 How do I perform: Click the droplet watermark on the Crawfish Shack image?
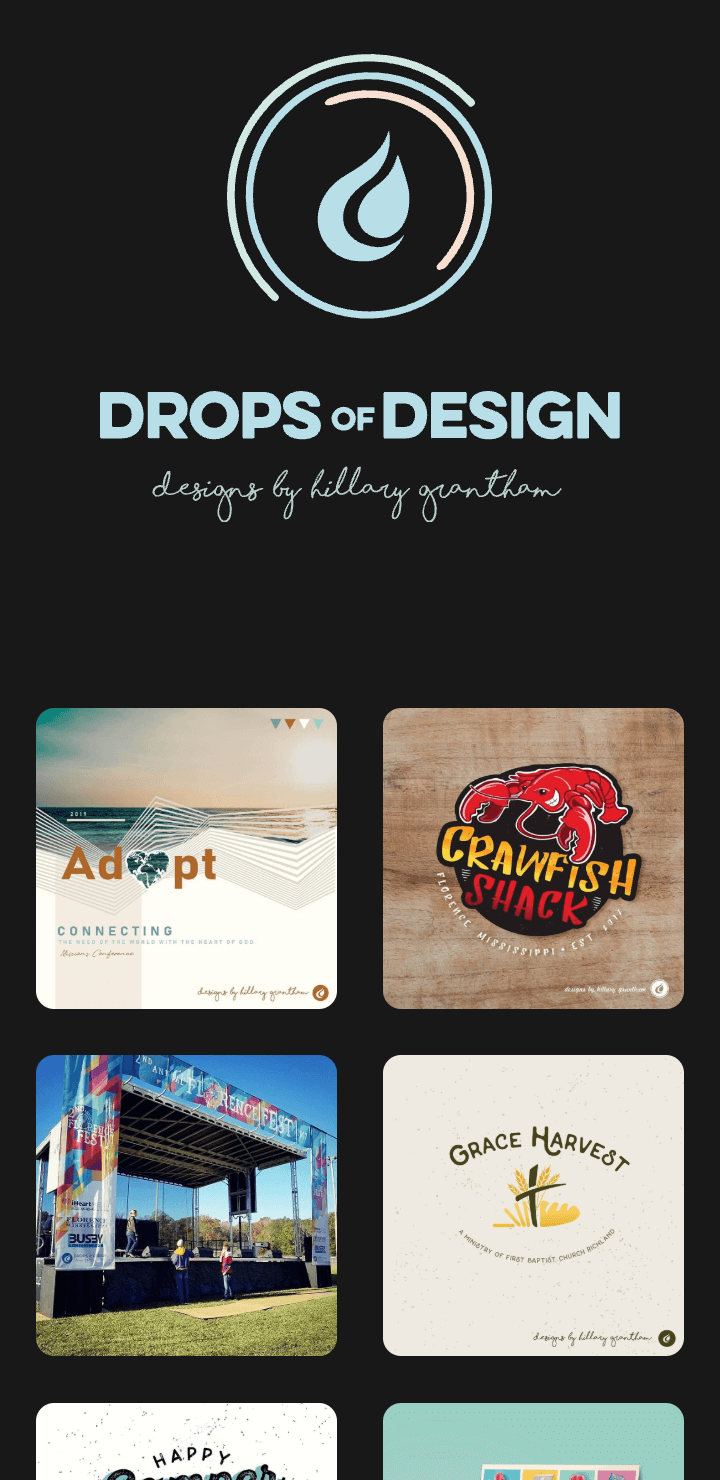tap(660, 988)
